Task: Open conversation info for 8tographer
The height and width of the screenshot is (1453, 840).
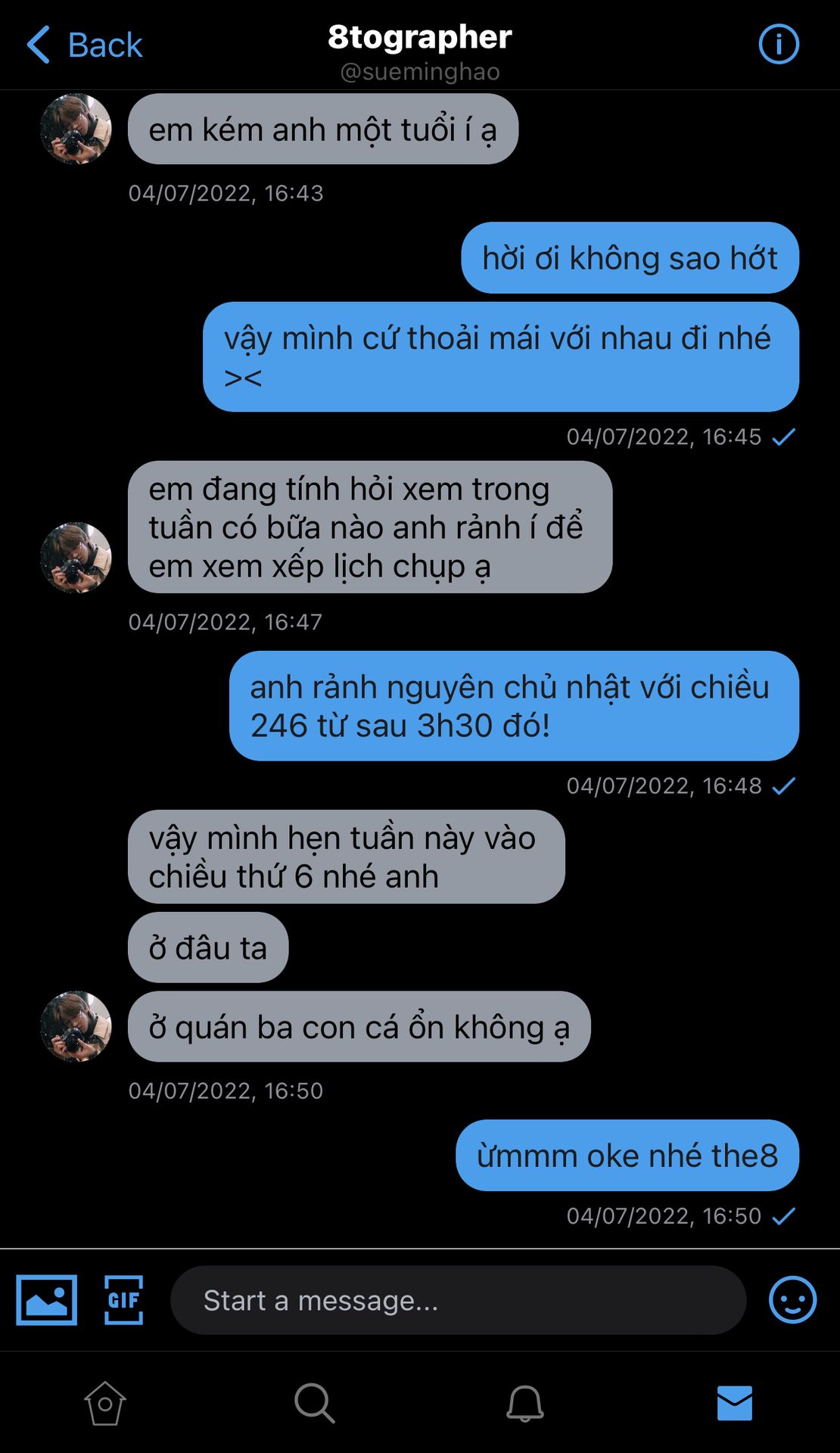Action: [x=778, y=44]
